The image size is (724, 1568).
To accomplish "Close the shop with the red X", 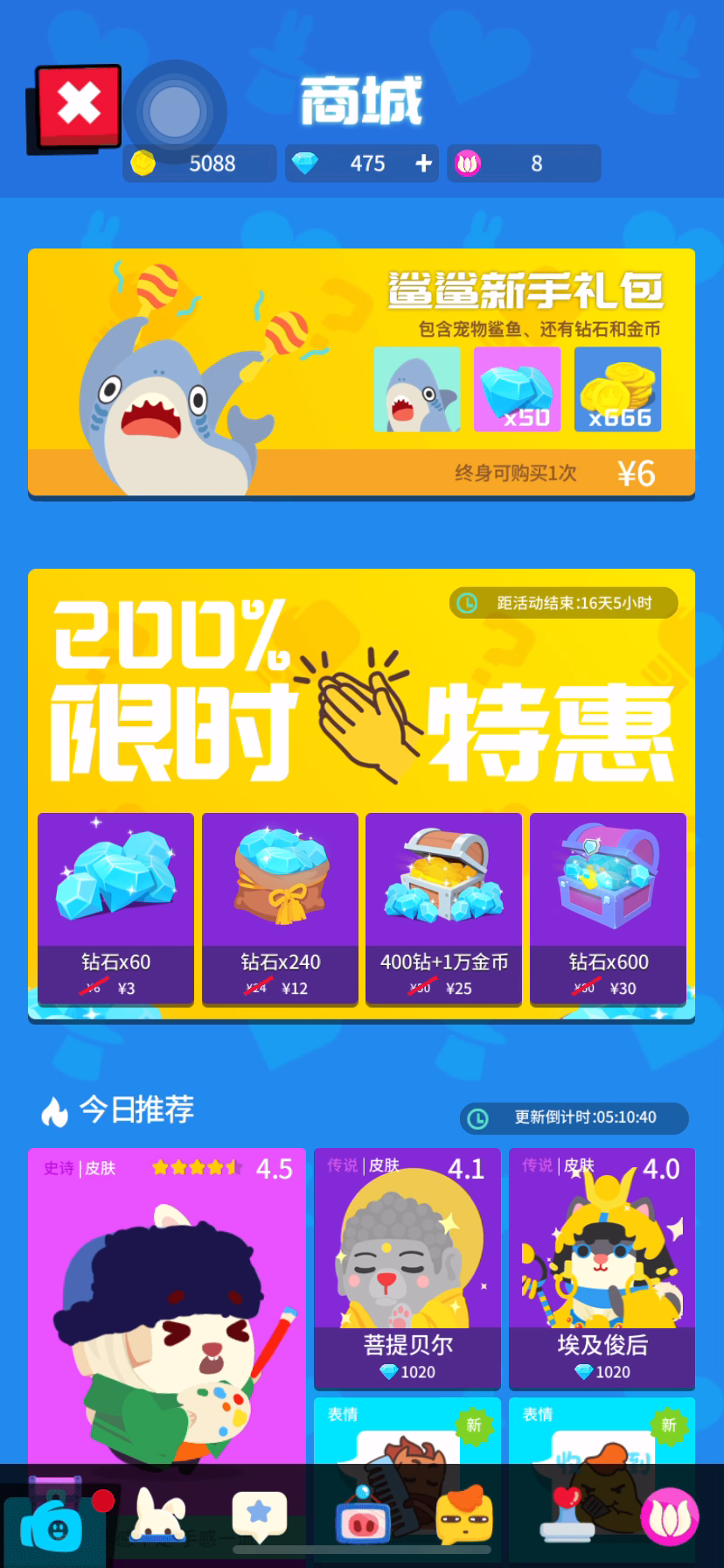I will (78, 106).
